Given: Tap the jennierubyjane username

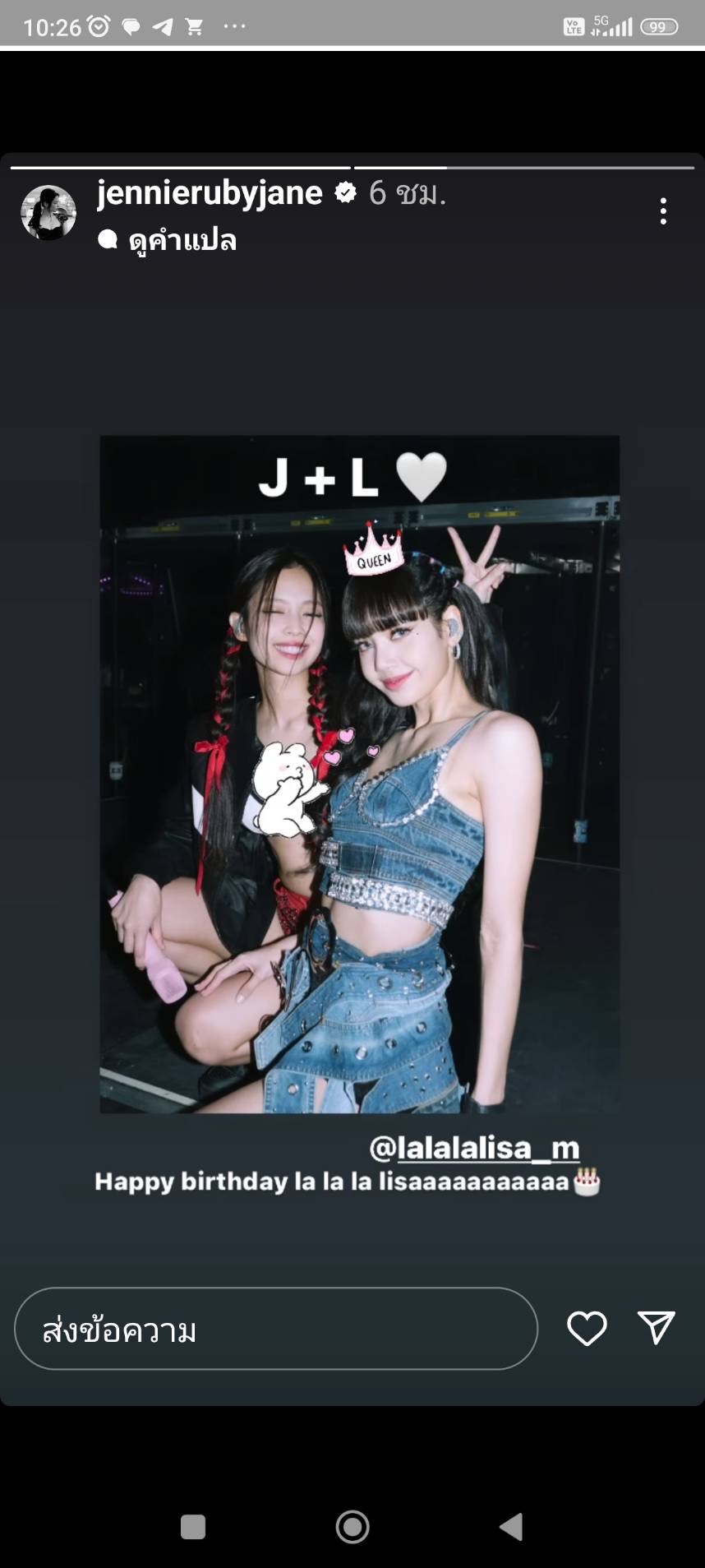Looking at the screenshot, I should pyautogui.click(x=210, y=193).
